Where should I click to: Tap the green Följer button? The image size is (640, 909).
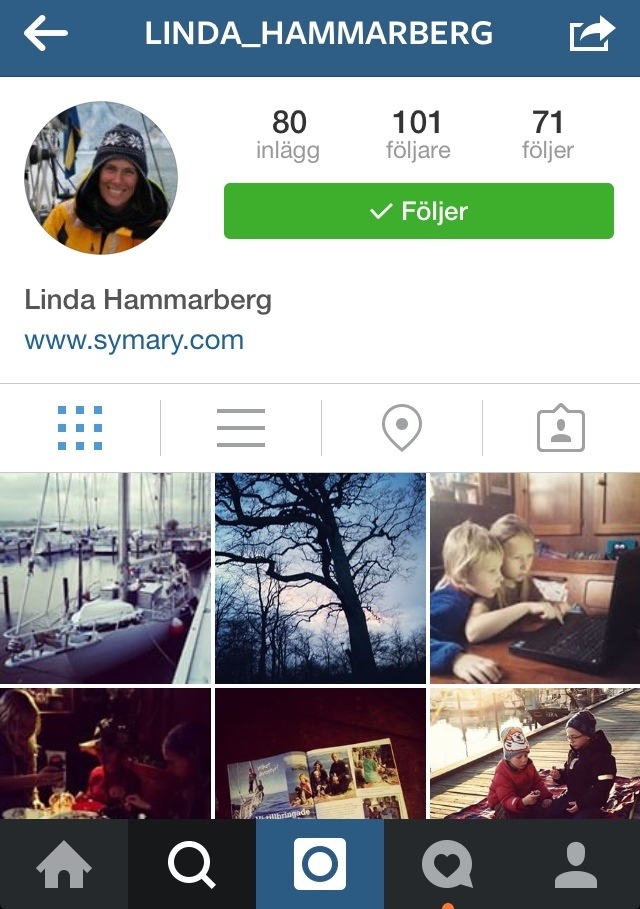coord(418,211)
